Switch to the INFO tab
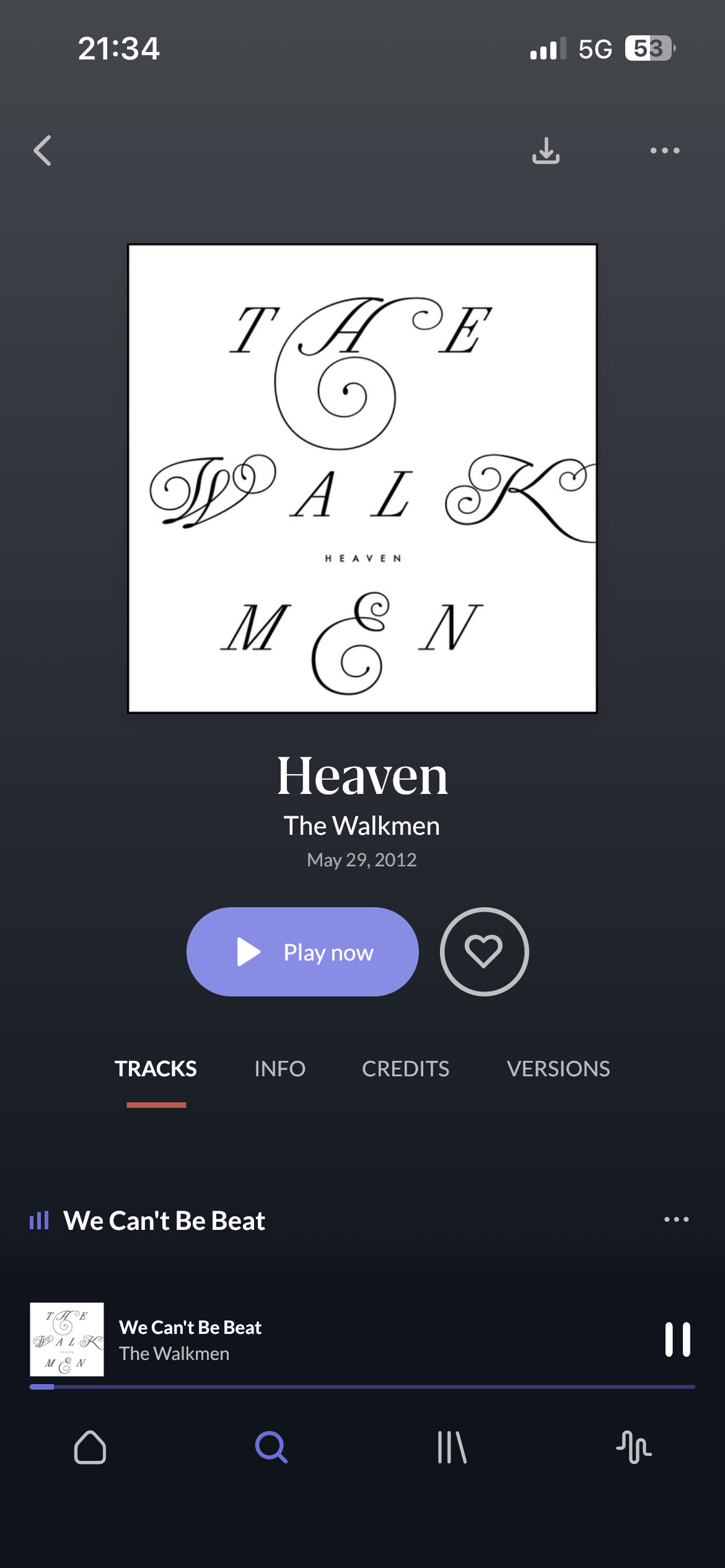 point(279,1069)
